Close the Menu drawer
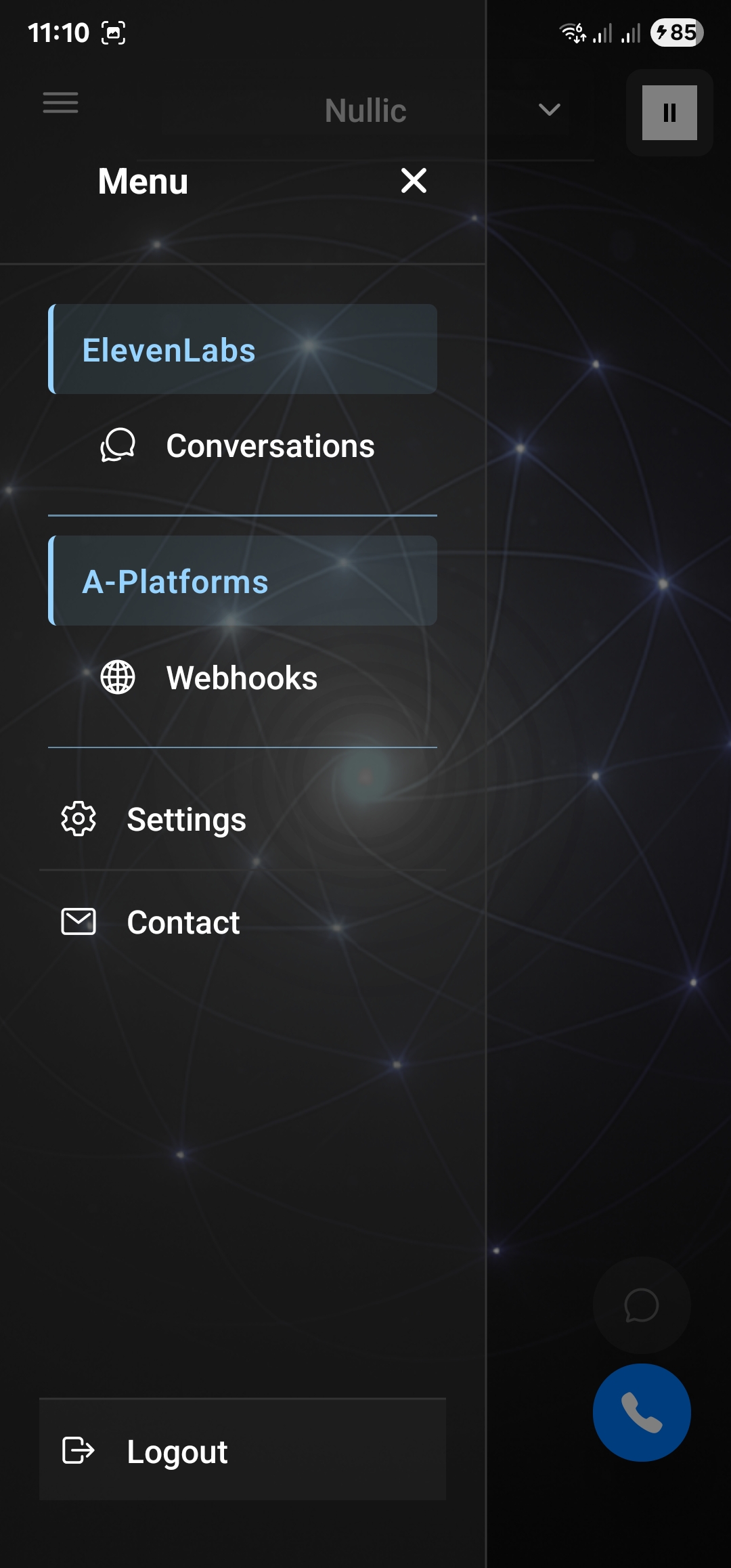 coord(414,181)
